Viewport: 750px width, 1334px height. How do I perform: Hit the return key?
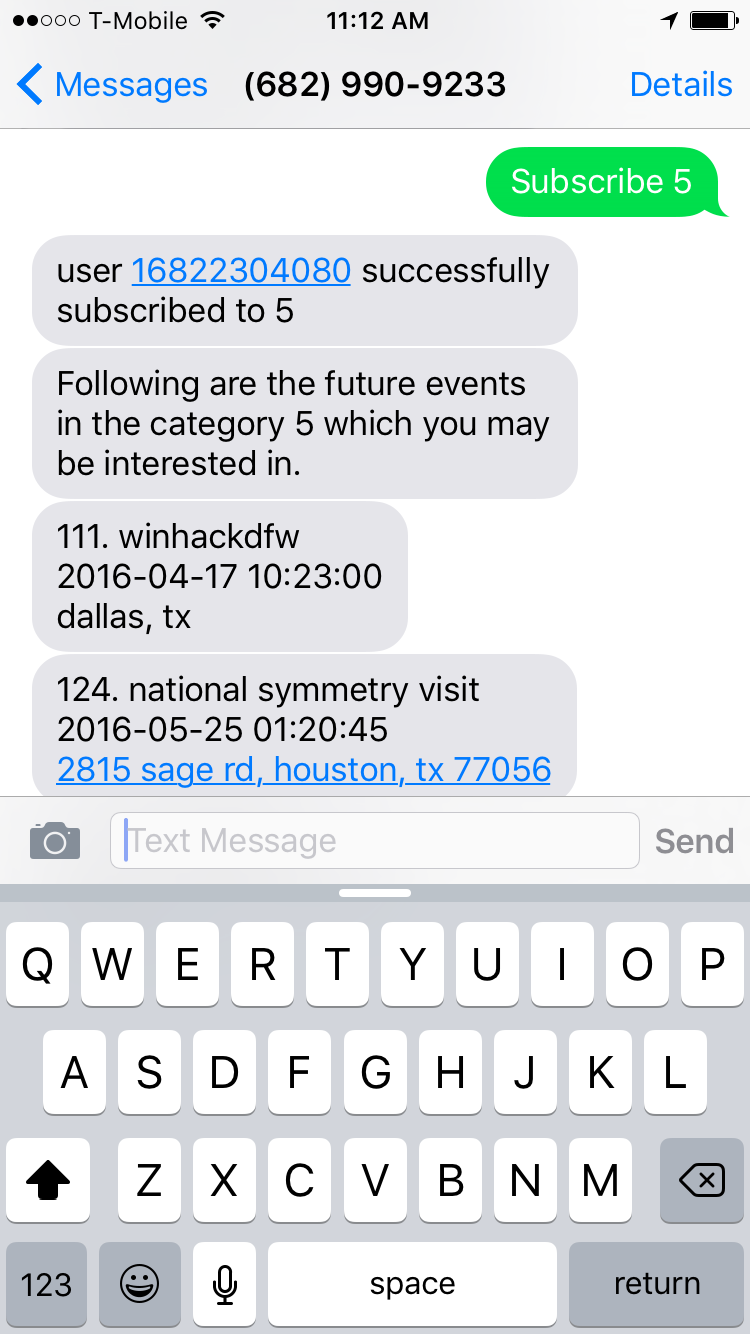tap(656, 1284)
